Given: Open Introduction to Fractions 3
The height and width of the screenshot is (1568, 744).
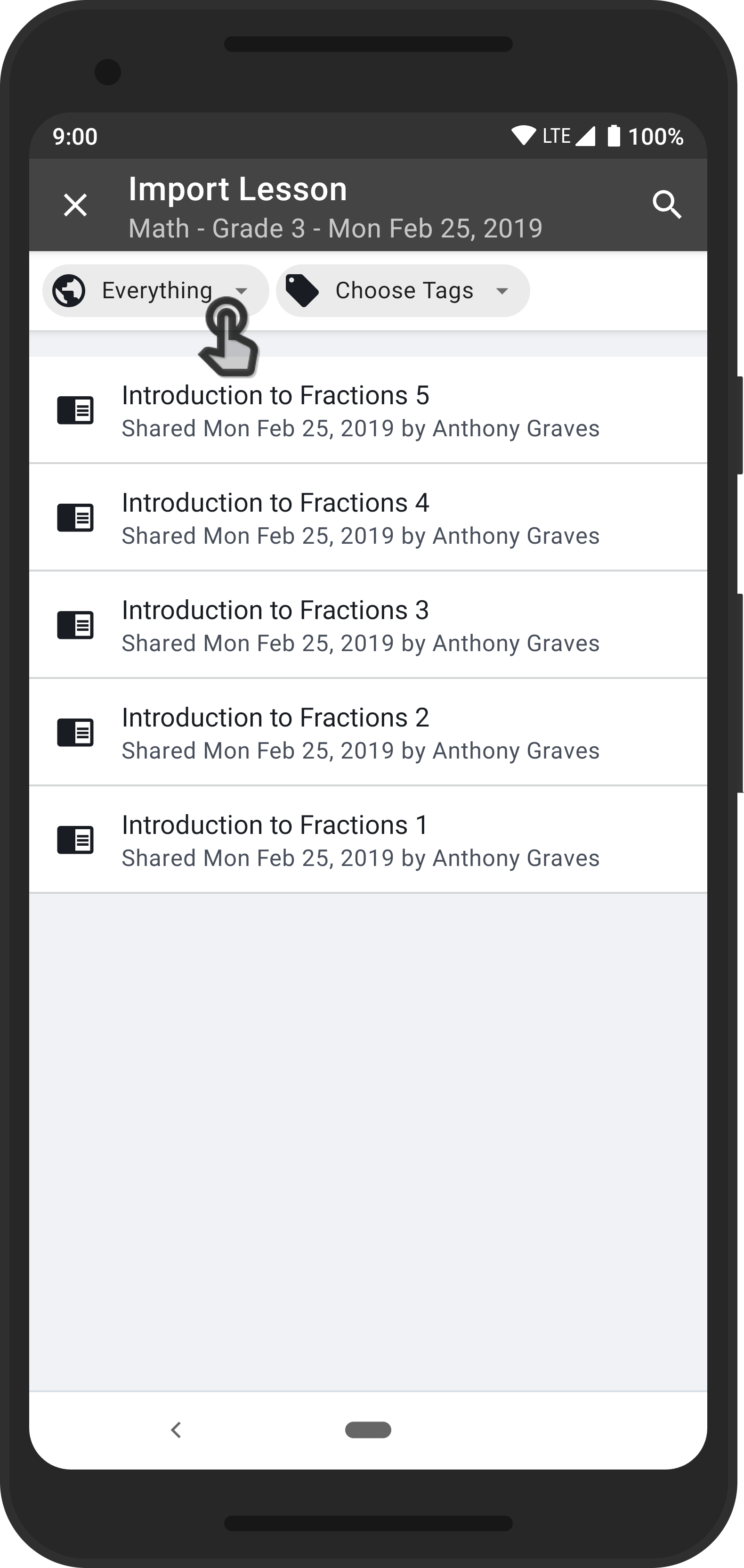Looking at the screenshot, I should click(368, 625).
